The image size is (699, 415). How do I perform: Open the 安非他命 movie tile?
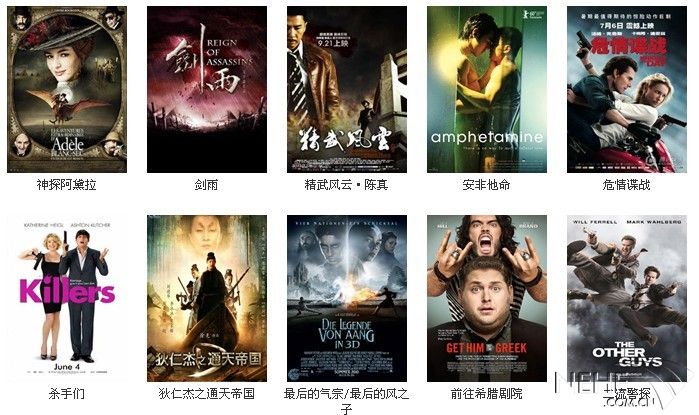coord(487,90)
